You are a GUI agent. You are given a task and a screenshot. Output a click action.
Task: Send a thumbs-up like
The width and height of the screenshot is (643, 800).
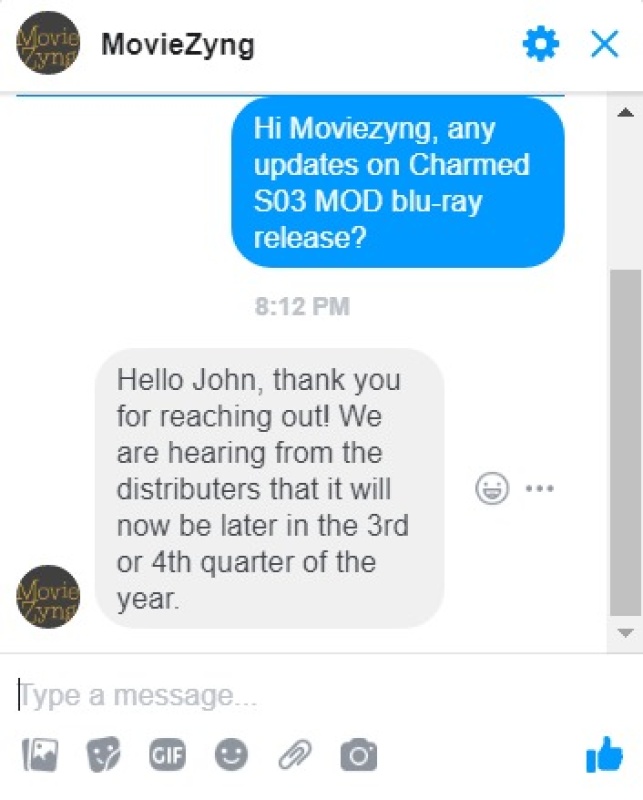[x=604, y=755]
